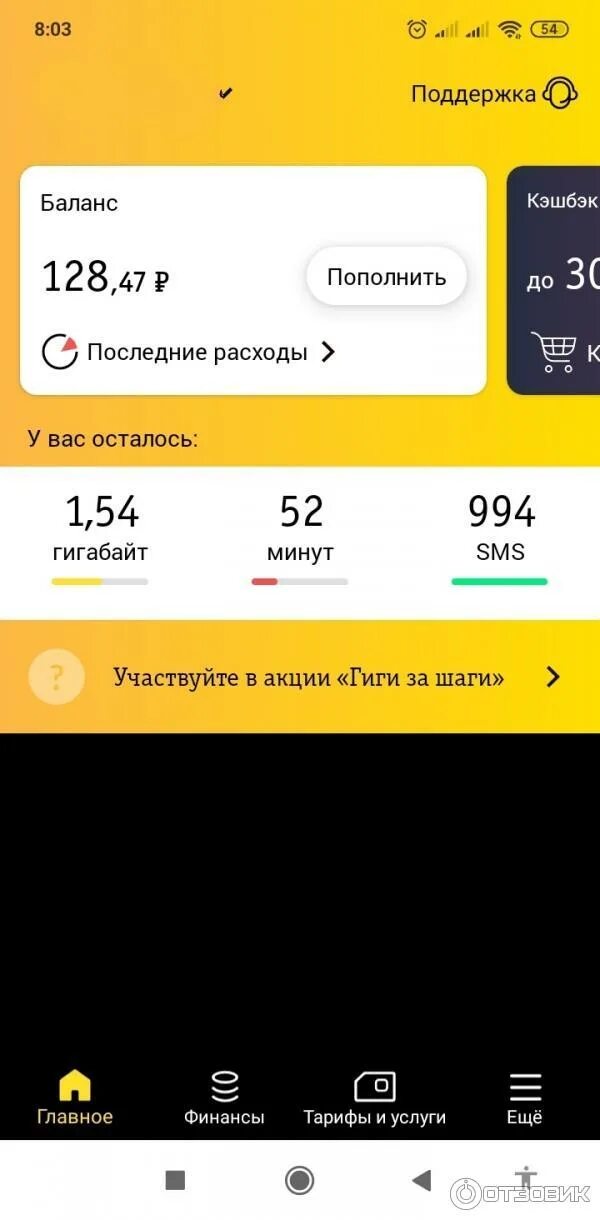The width and height of the screenshot is (600, 1220).
Task: Switch to the Тарифы и услуги tab
Action: [x=375, y=1098]
